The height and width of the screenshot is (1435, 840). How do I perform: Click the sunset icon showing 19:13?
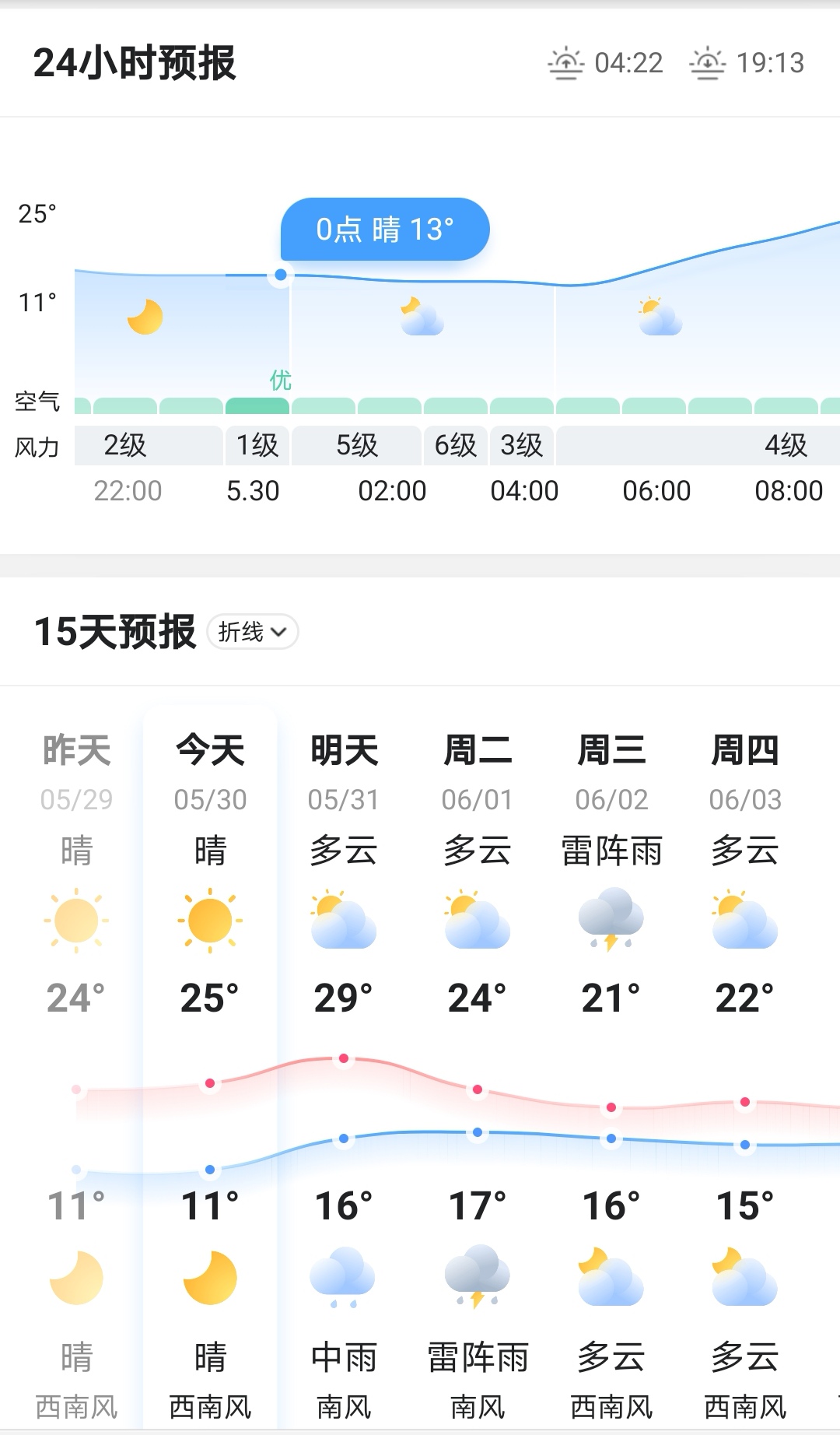tap(706, 62)
